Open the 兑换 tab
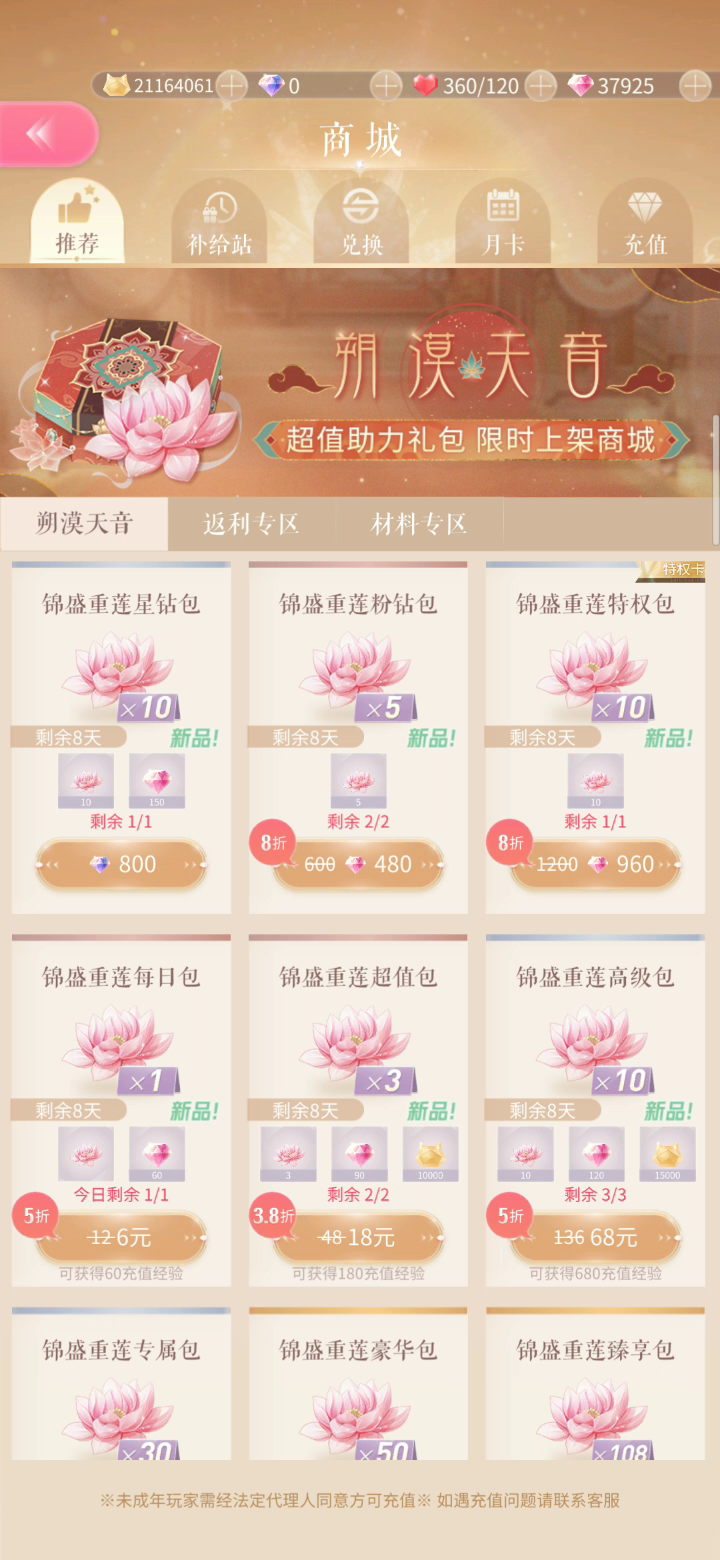720x1560 pixels. tap(361, 222)
